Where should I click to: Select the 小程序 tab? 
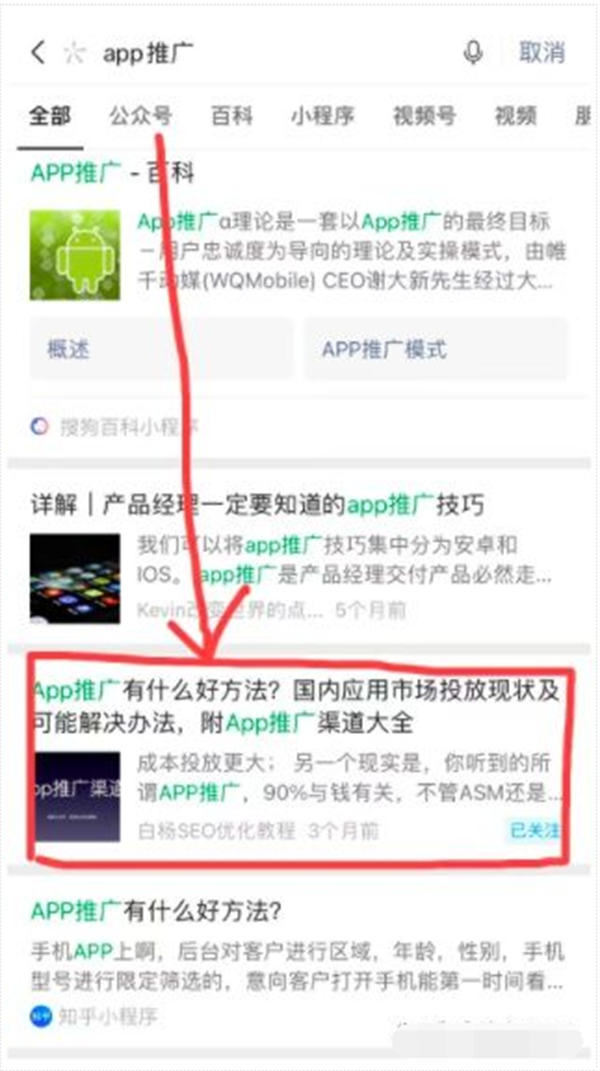click(x=322, y=115)
